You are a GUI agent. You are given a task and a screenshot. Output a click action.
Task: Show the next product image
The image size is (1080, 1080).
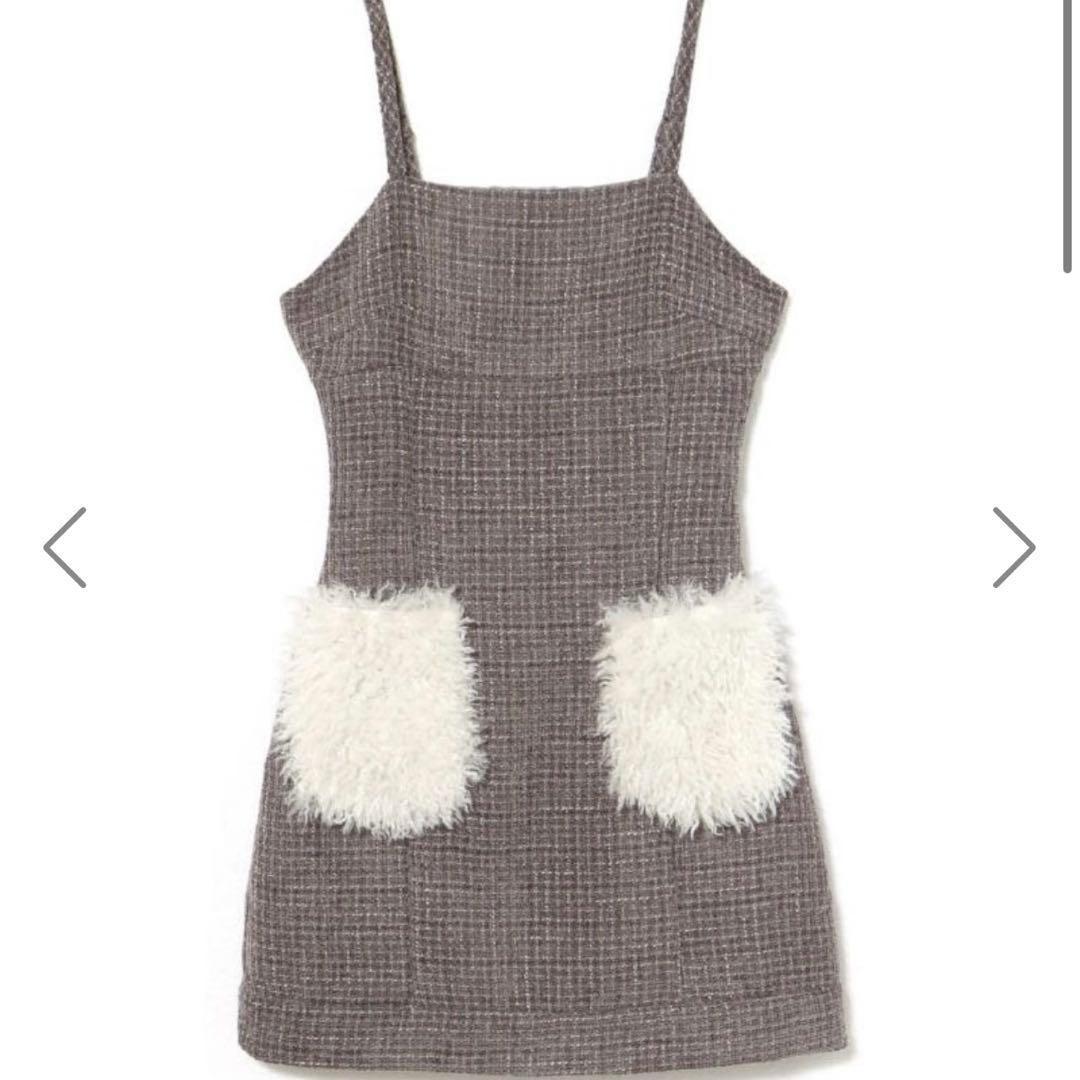(x=1013, y=547)
